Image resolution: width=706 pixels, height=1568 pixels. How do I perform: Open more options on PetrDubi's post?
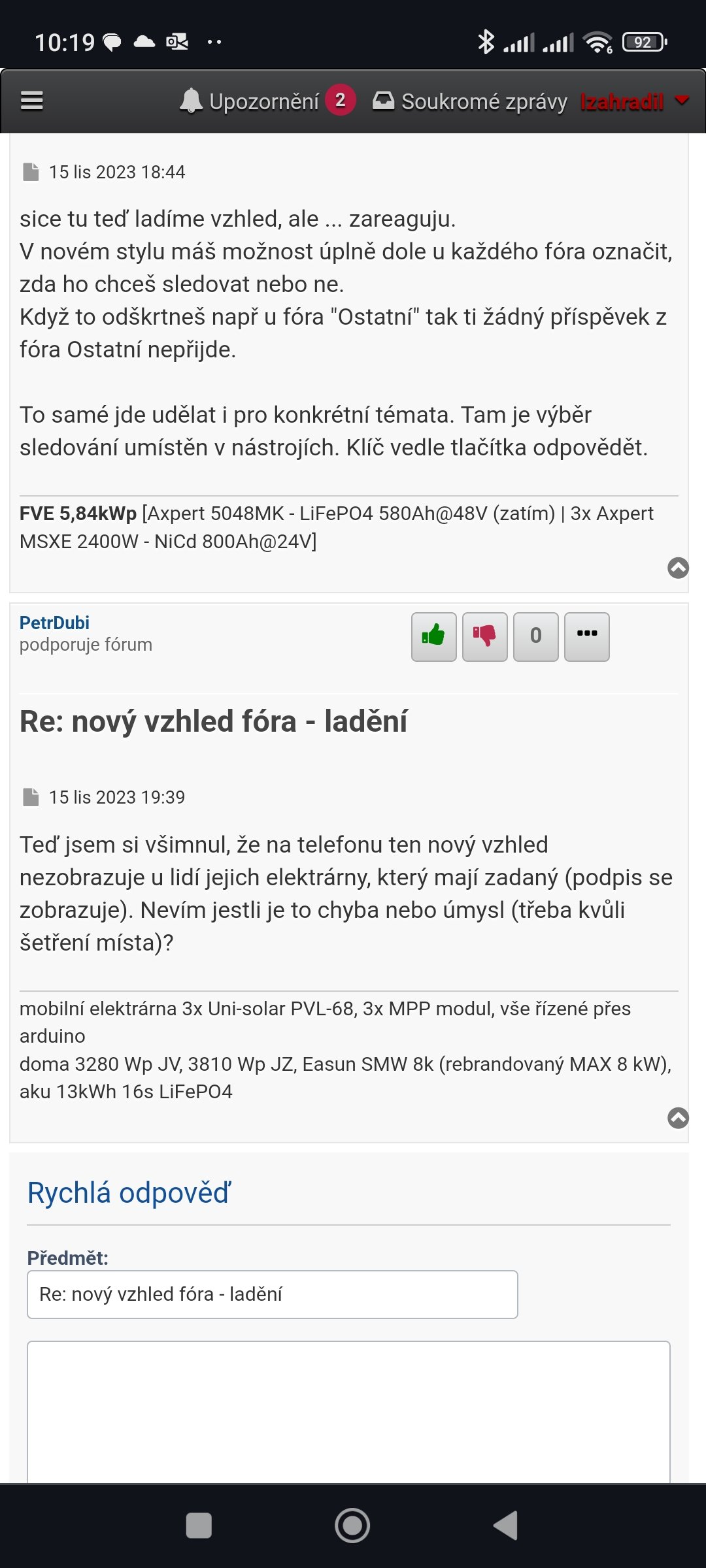(587, 637)
